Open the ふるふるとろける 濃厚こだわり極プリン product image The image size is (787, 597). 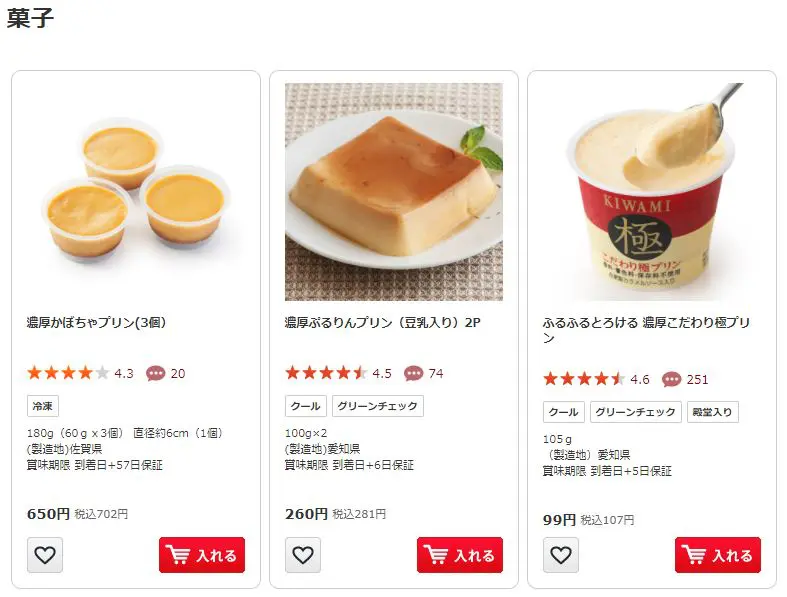pyautogui.click(x=652, y=190)
